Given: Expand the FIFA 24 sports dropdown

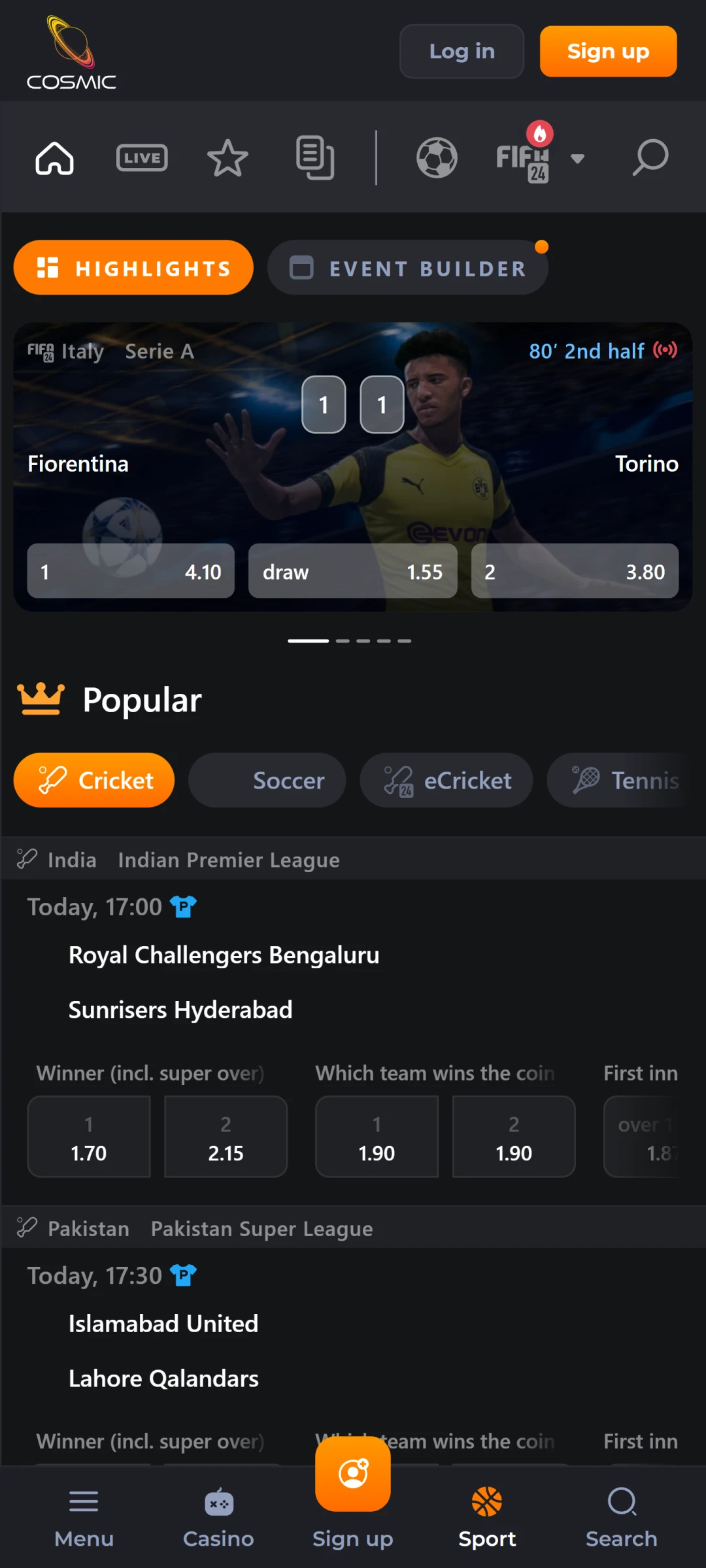Looking at the screenshot, I should click(x=577, y=158).
